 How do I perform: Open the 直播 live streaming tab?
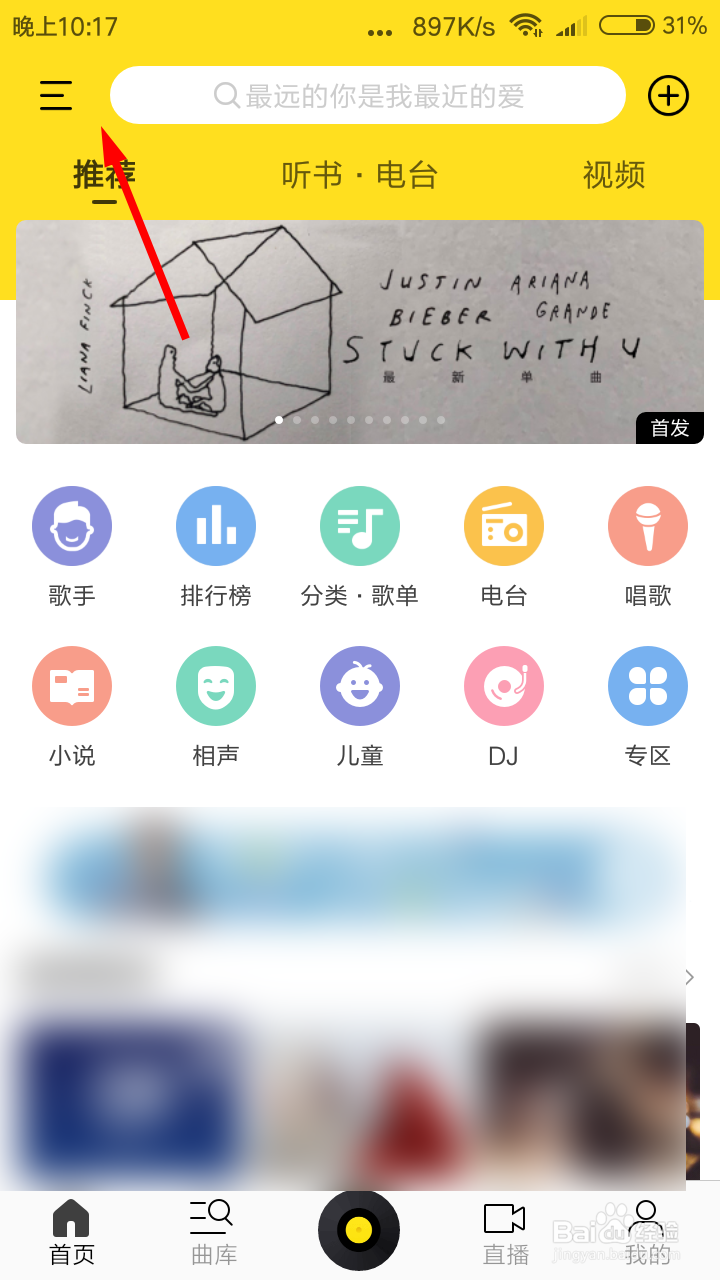tap(504, 1230)
